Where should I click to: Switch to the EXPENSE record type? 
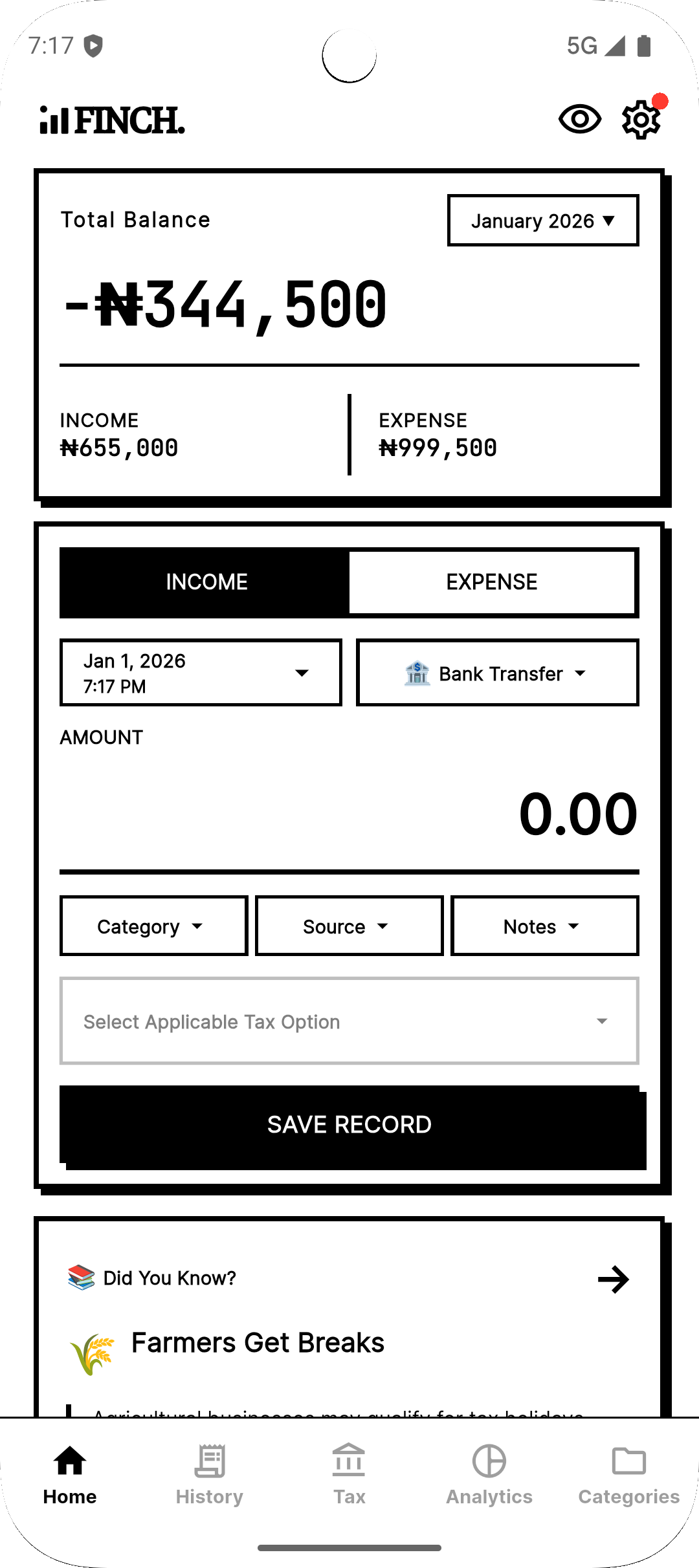coord(492,582)
